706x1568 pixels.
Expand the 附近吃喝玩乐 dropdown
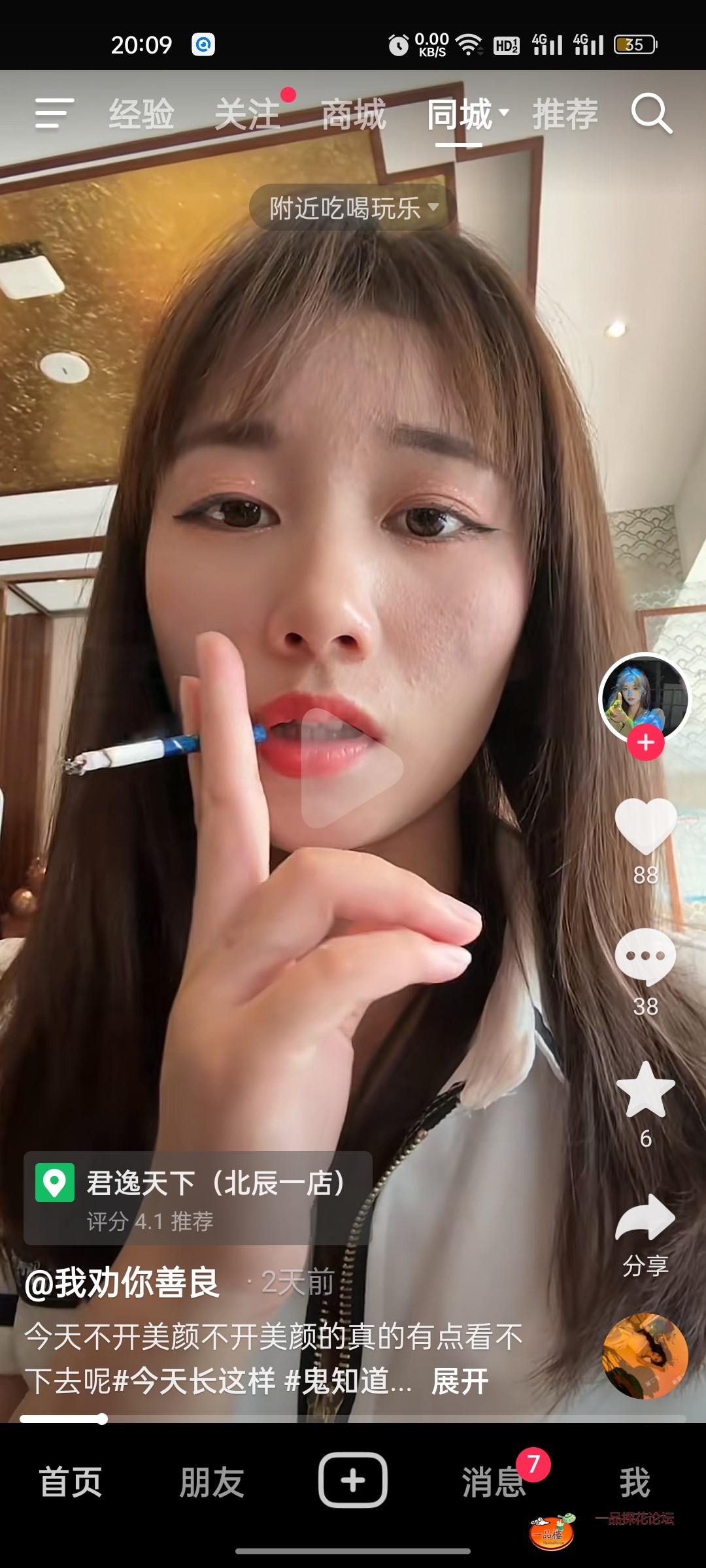click(x=353, y=208)
